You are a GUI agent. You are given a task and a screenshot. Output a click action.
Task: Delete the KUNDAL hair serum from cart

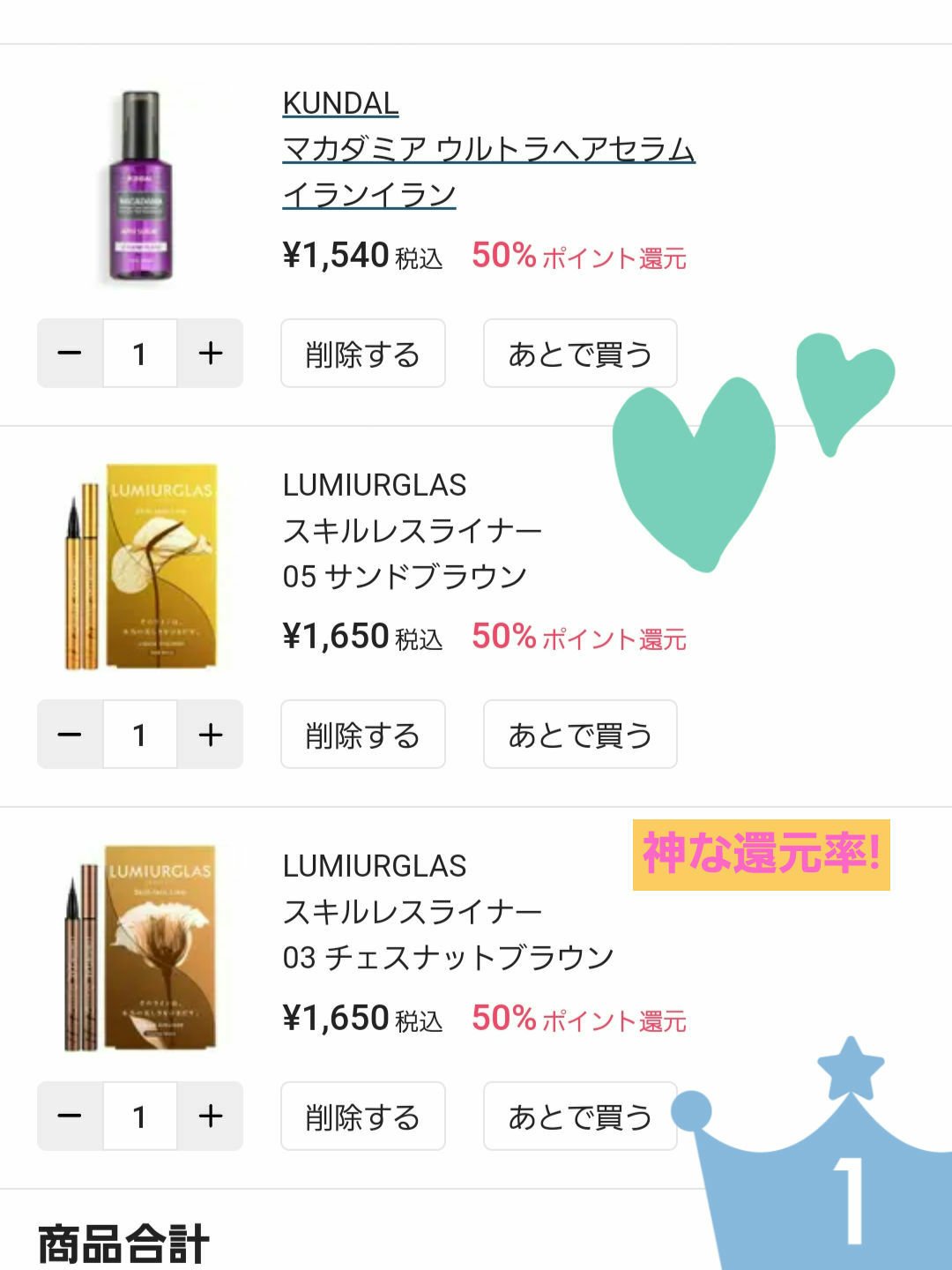click(x=362, y=353)
